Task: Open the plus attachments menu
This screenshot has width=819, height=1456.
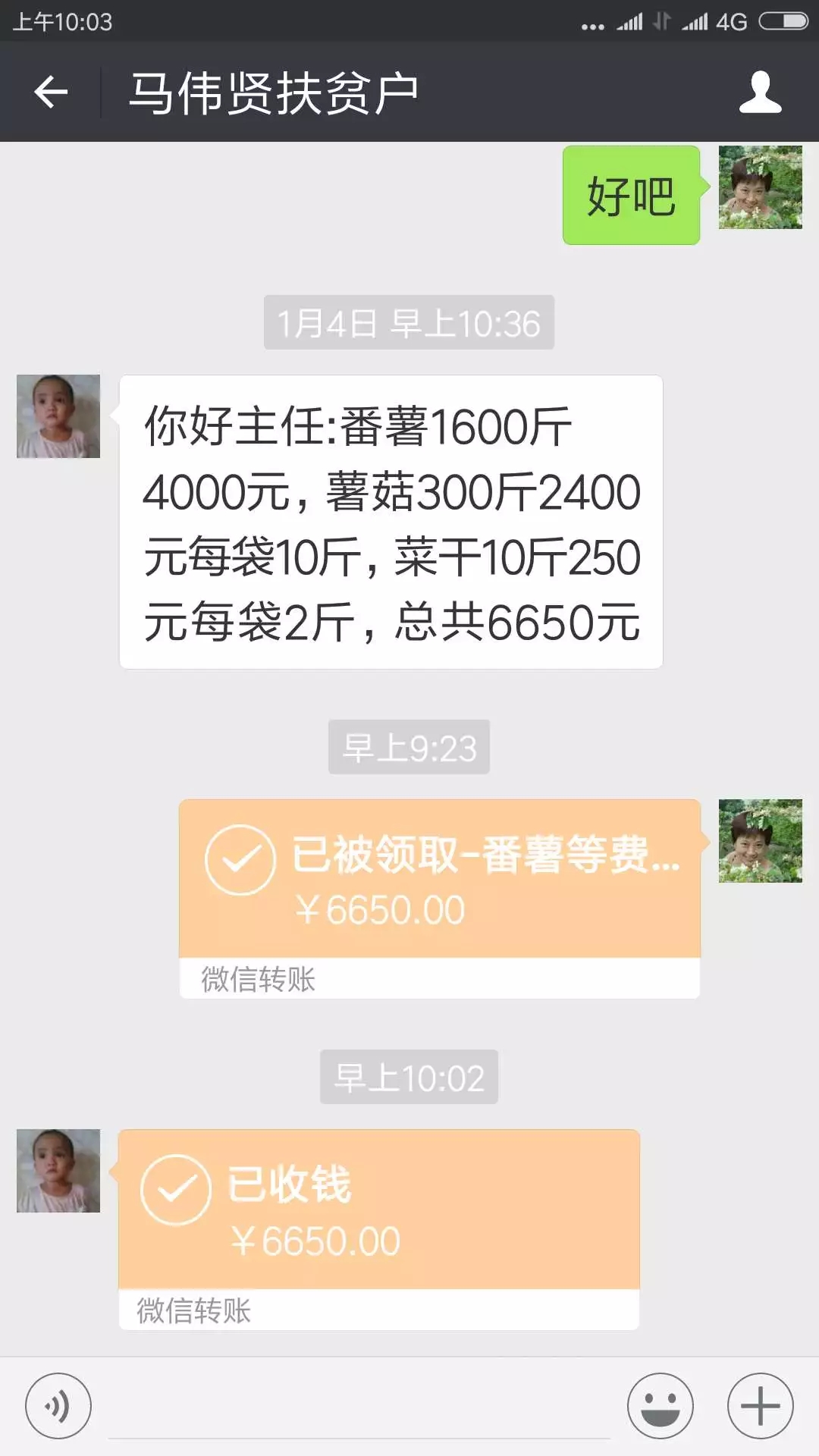Action: [x=760, y=1406]
